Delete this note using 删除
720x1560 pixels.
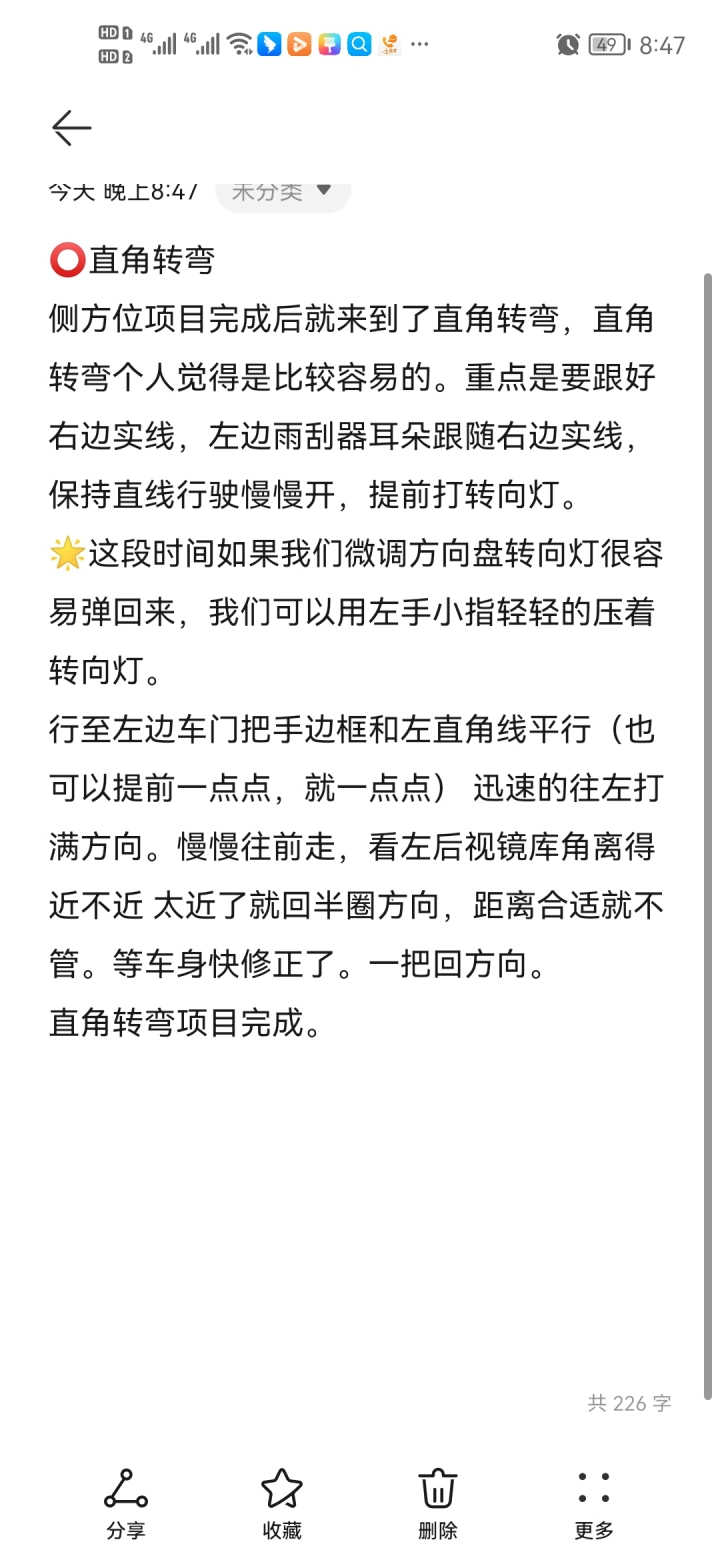pyautogui.click(x=438, y=1504)
